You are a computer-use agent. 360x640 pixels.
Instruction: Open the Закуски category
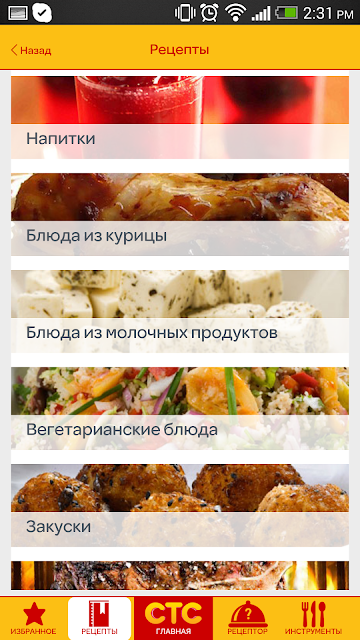pyautogui.click(x=180, y=505)
